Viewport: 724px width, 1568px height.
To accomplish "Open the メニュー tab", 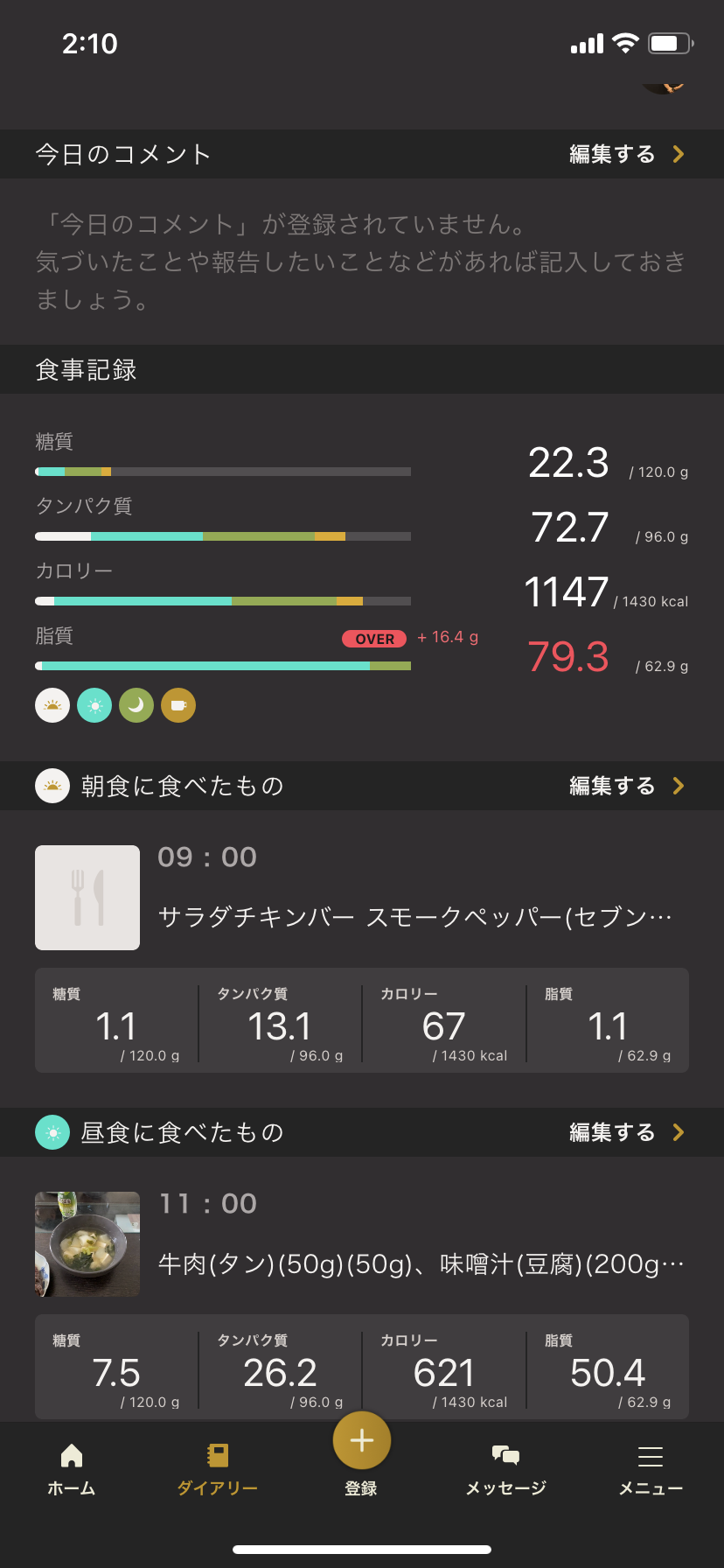I will tap(651, 1469).
